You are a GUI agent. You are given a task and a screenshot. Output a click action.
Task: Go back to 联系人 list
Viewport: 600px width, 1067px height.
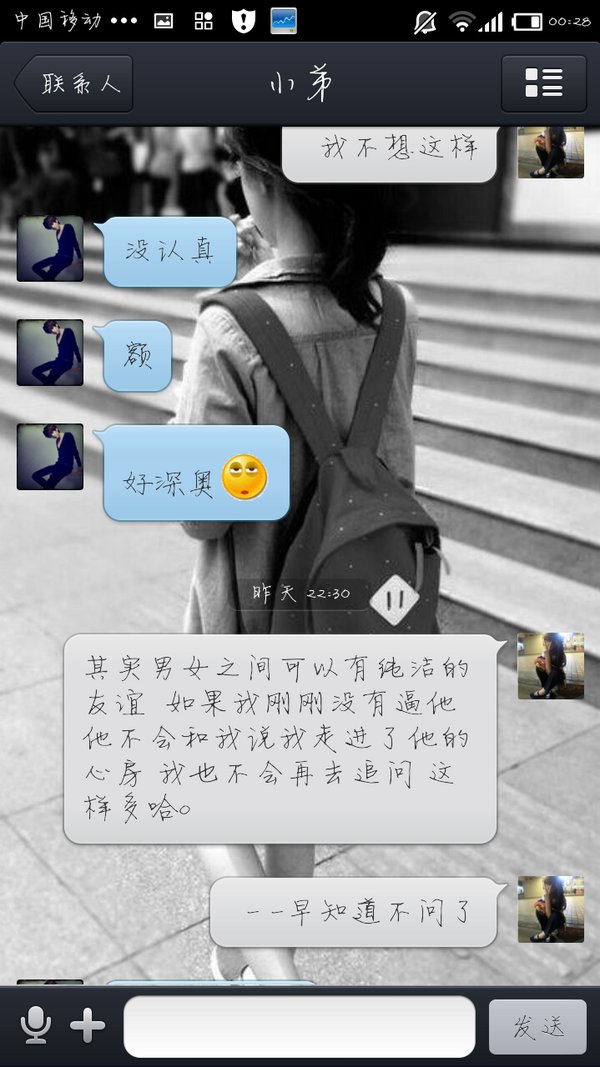pos(74,84)
